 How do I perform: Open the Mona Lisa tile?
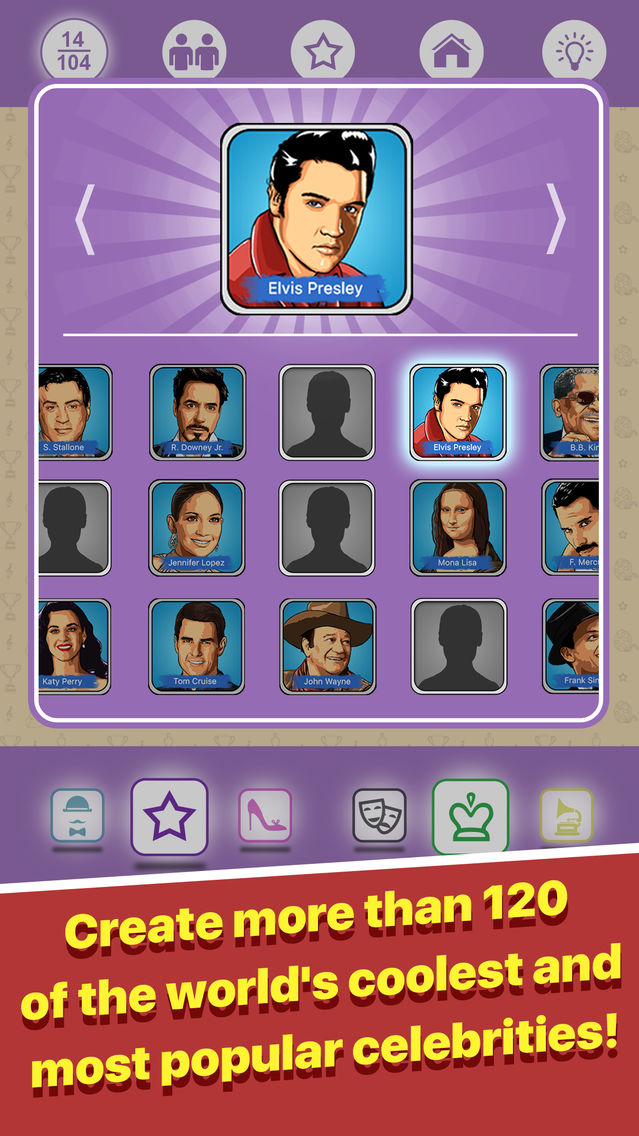click(458, 528)
